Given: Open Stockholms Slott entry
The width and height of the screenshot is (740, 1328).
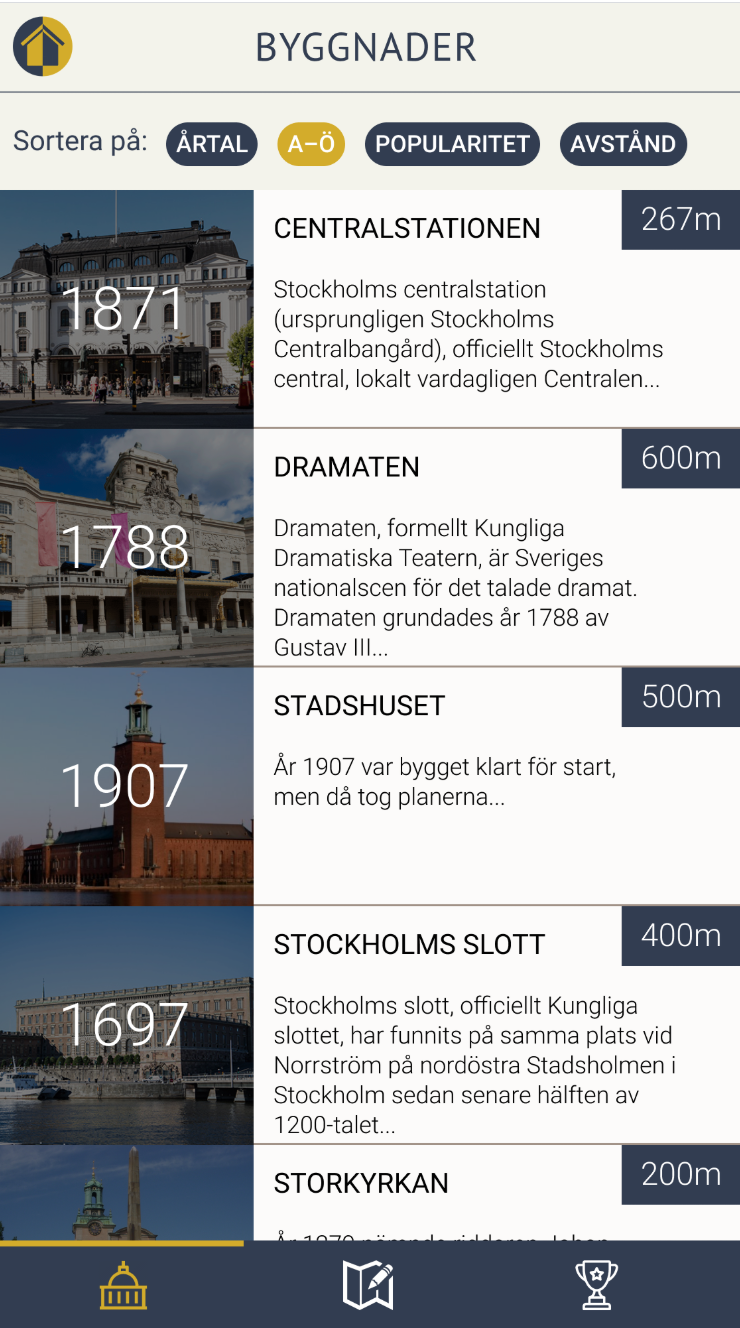Looking at the screenshot, I should pos(370,1025).
